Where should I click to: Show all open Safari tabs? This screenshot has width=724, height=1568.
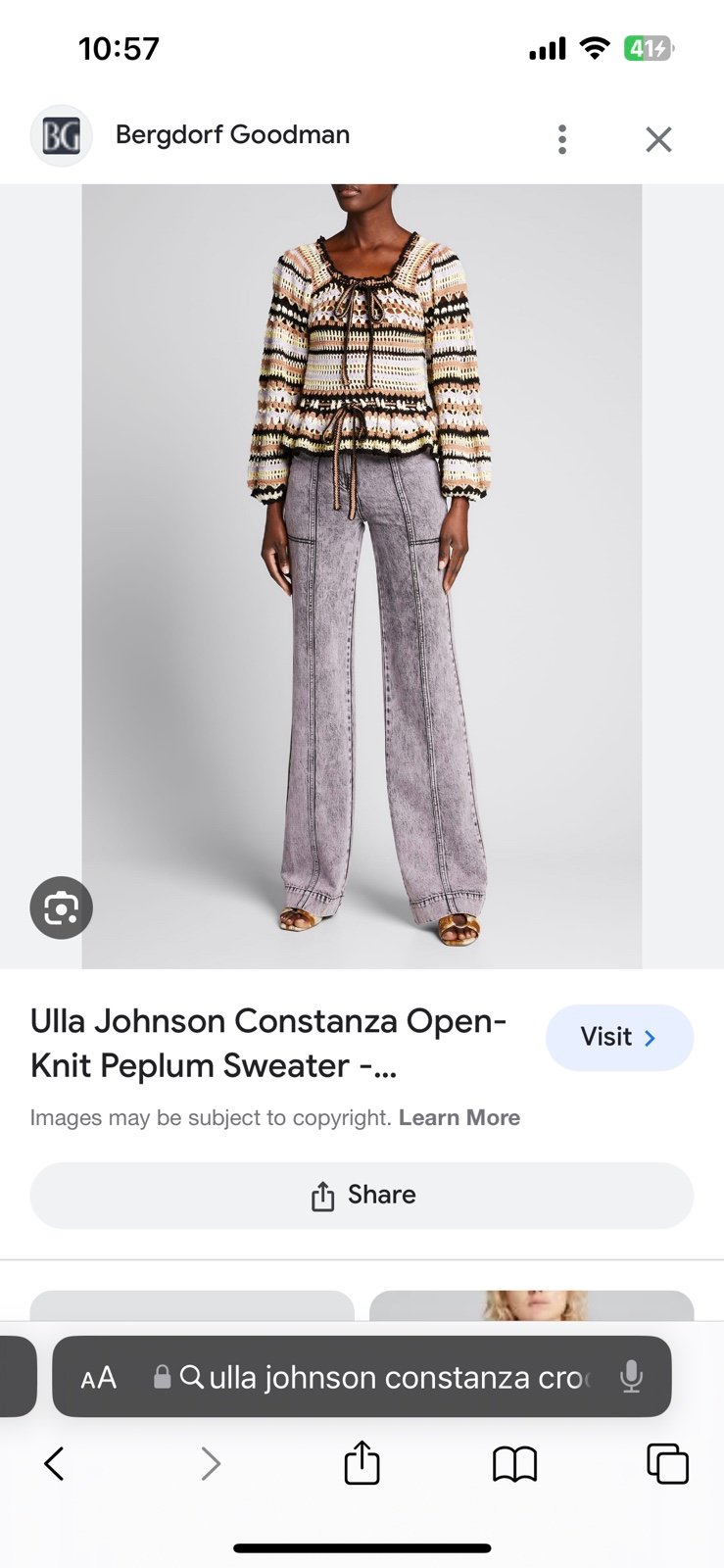667,1464
